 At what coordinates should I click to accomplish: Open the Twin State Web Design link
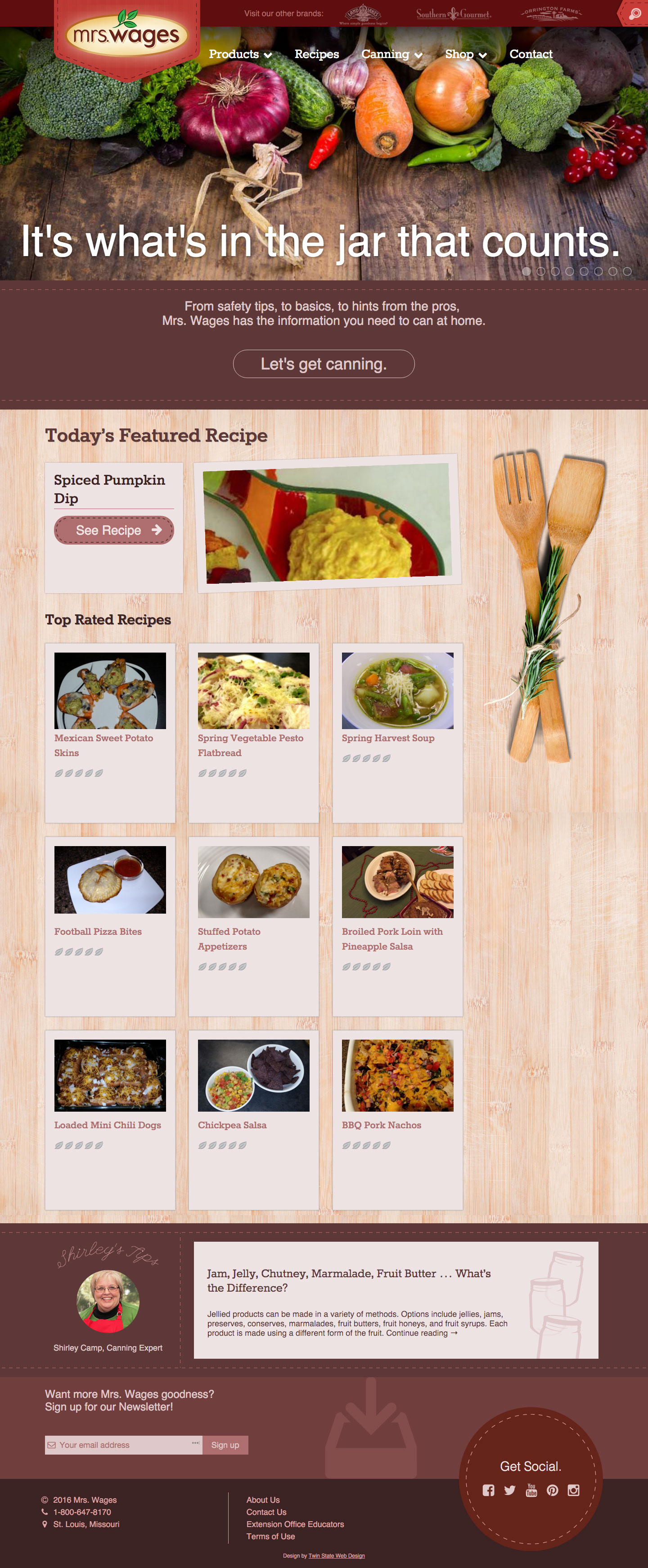click(x=337, y=1556)
